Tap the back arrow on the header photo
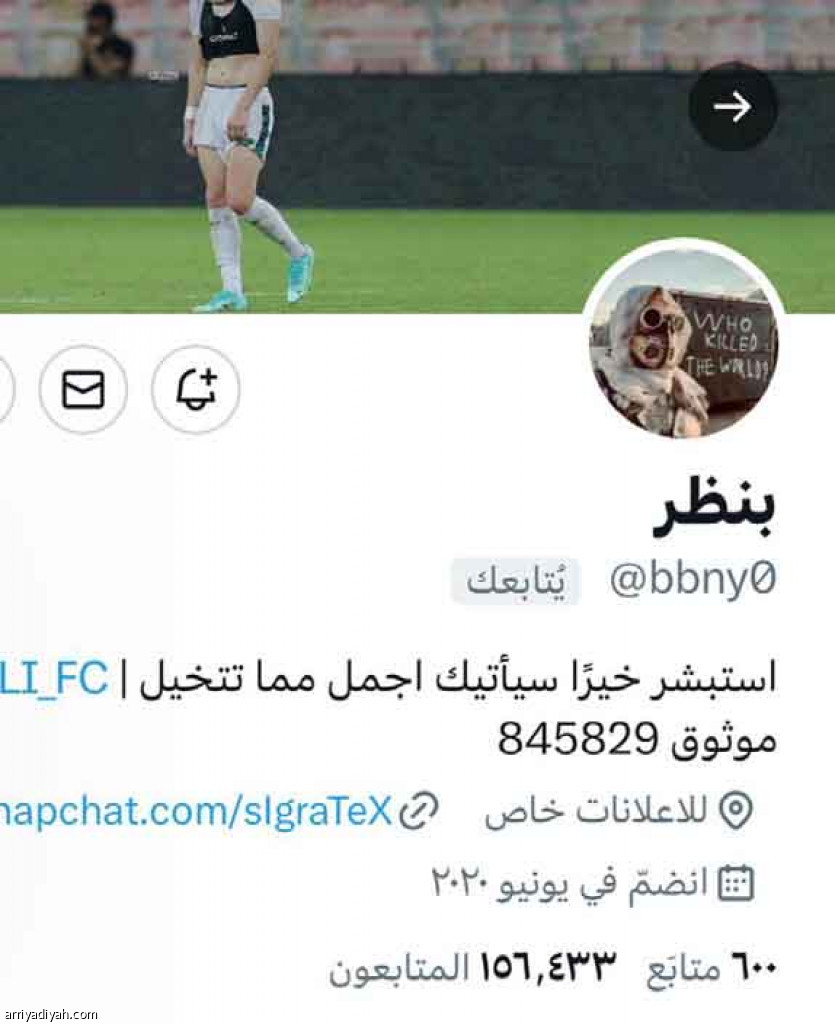The height and width of the screenshot is (1024, 835). [x=733, y=107]
